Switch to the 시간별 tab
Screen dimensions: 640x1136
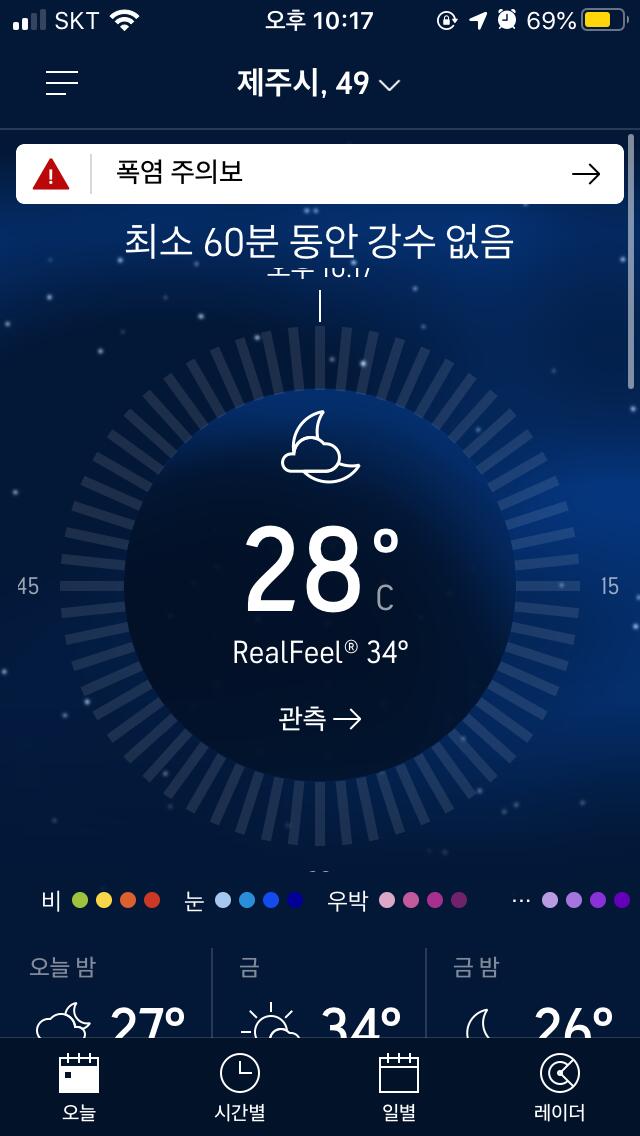240,1087
